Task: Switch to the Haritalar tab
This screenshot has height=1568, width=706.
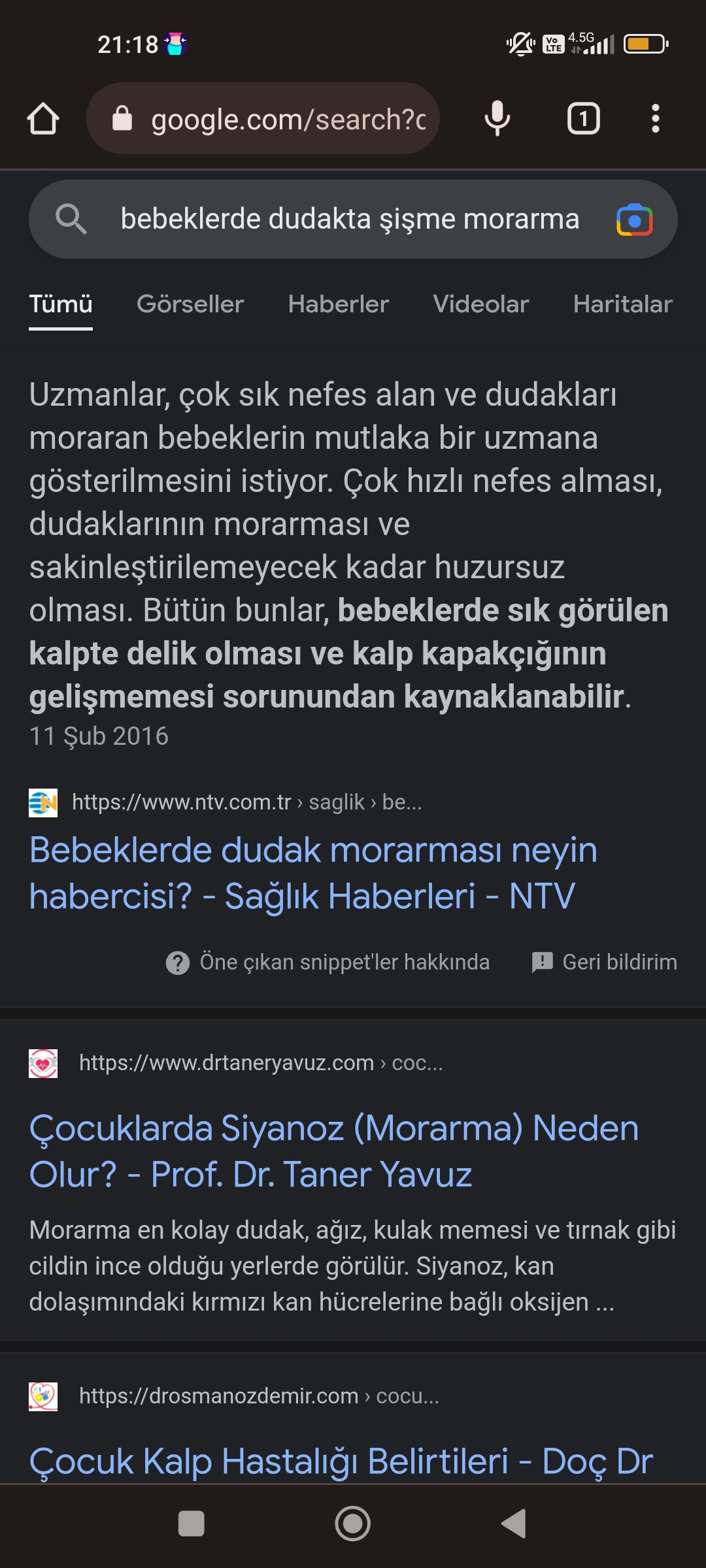Action: point(622,304)
